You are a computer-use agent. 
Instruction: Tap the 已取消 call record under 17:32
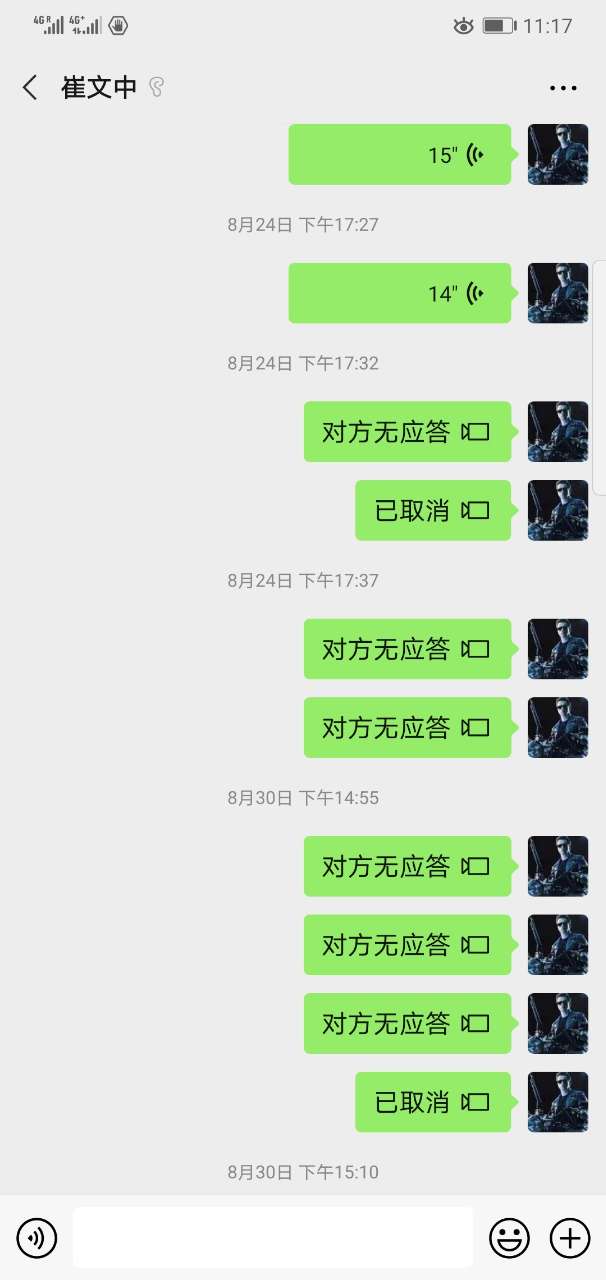click(x=432, y=511)
